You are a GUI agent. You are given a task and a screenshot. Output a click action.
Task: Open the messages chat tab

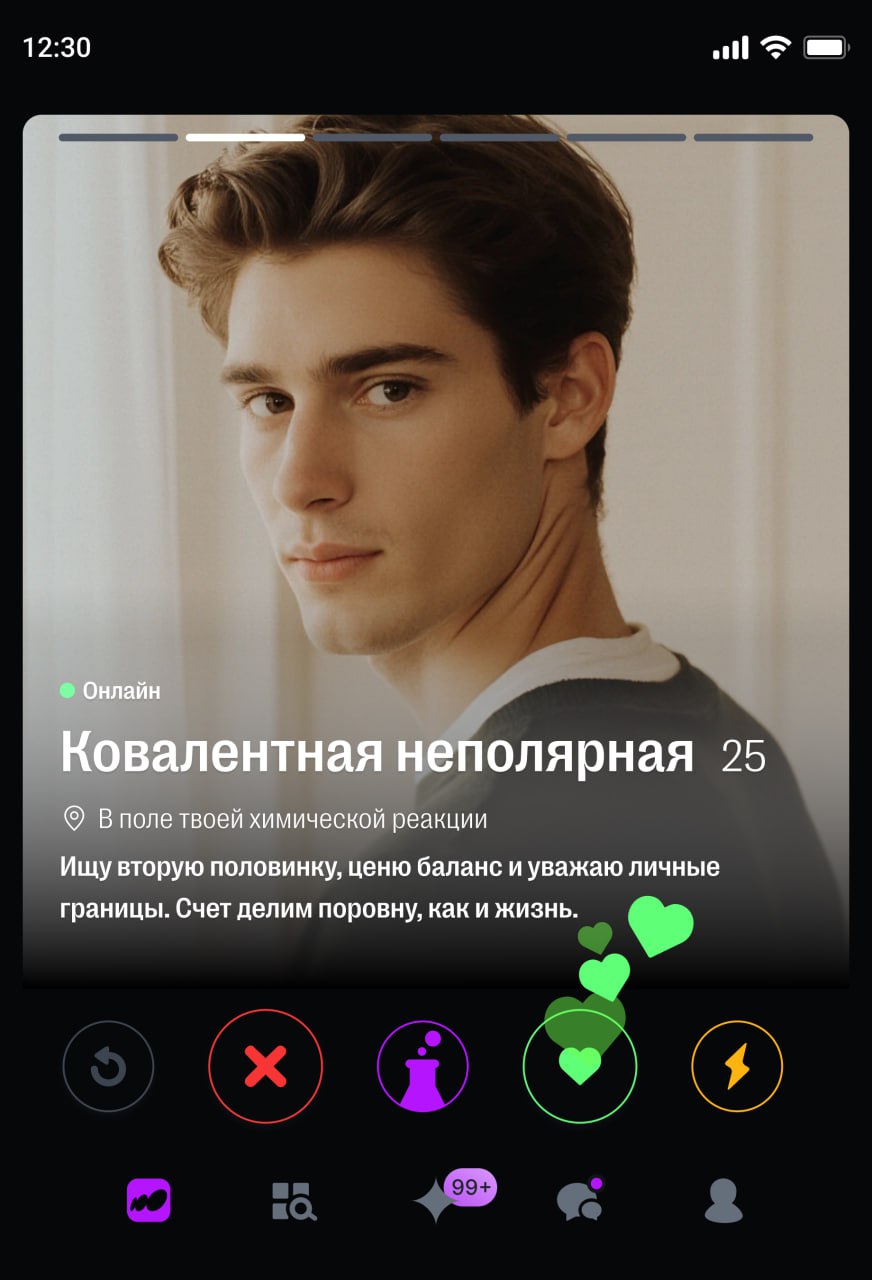(580, 1200)
